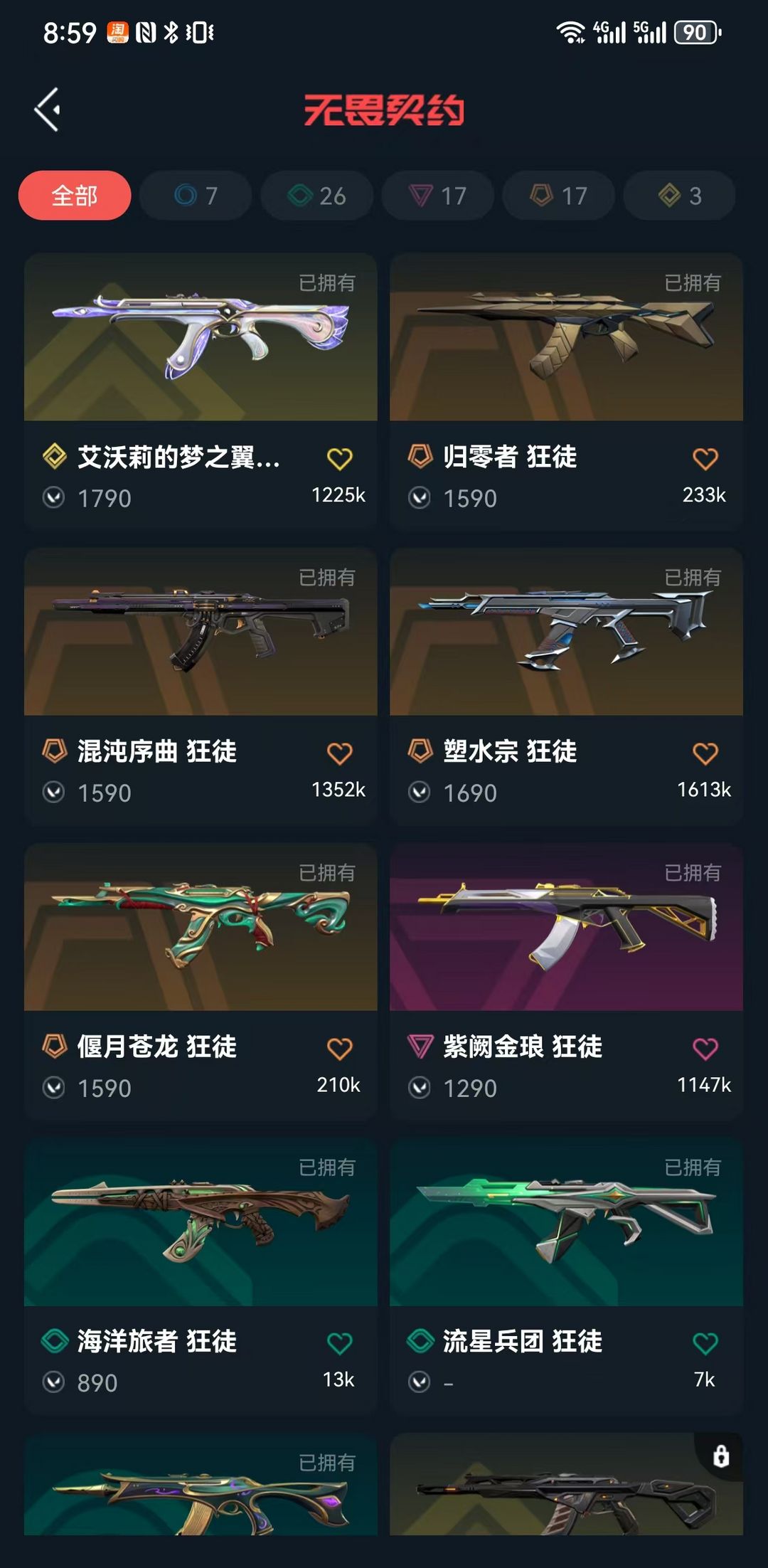This screenshot has width=768, height=1568.
Task: Open the 艾沃莉的梦之翼 skin card
Action: tap(201, 391)
